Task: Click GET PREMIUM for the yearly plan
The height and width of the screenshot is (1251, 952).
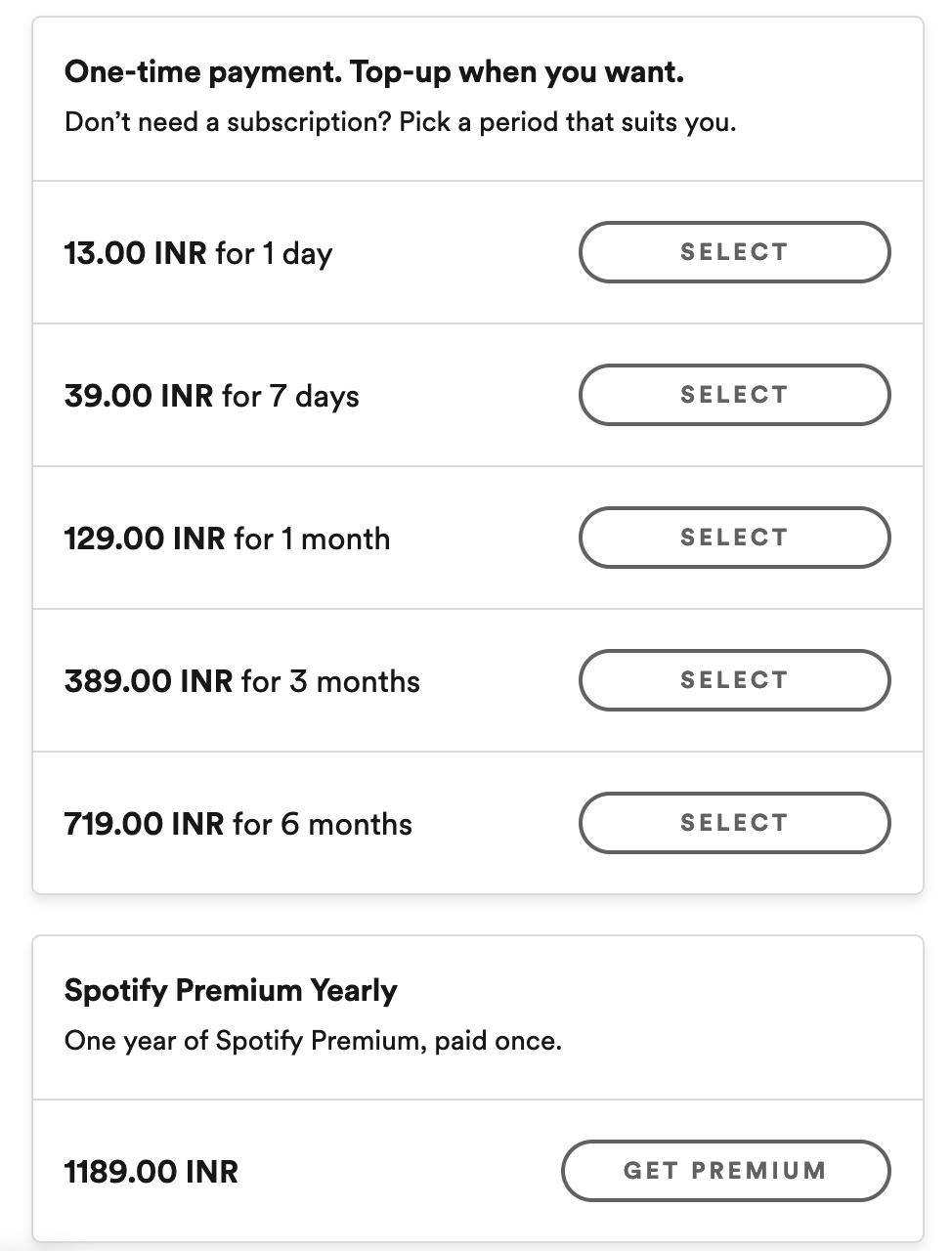Action: [724, 1170]
